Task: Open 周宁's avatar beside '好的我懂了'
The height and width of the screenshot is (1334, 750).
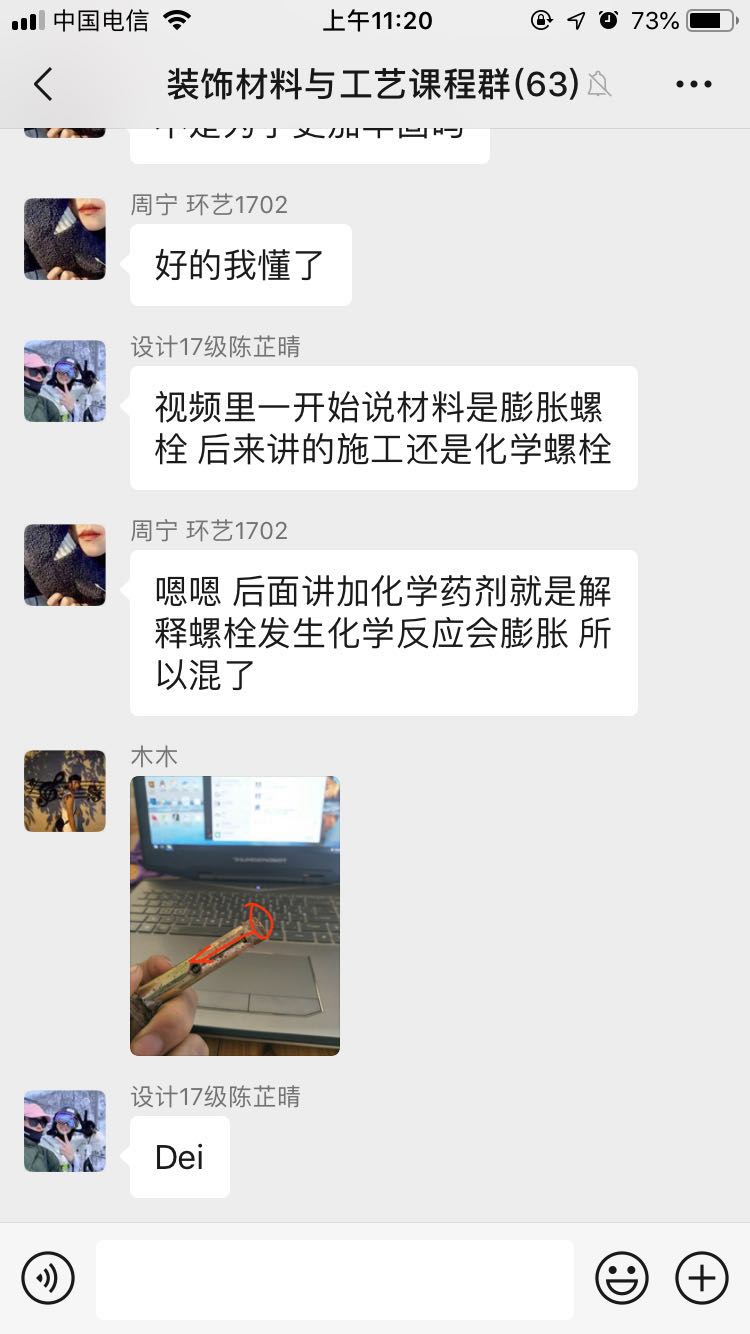Action: coord(65,239)
